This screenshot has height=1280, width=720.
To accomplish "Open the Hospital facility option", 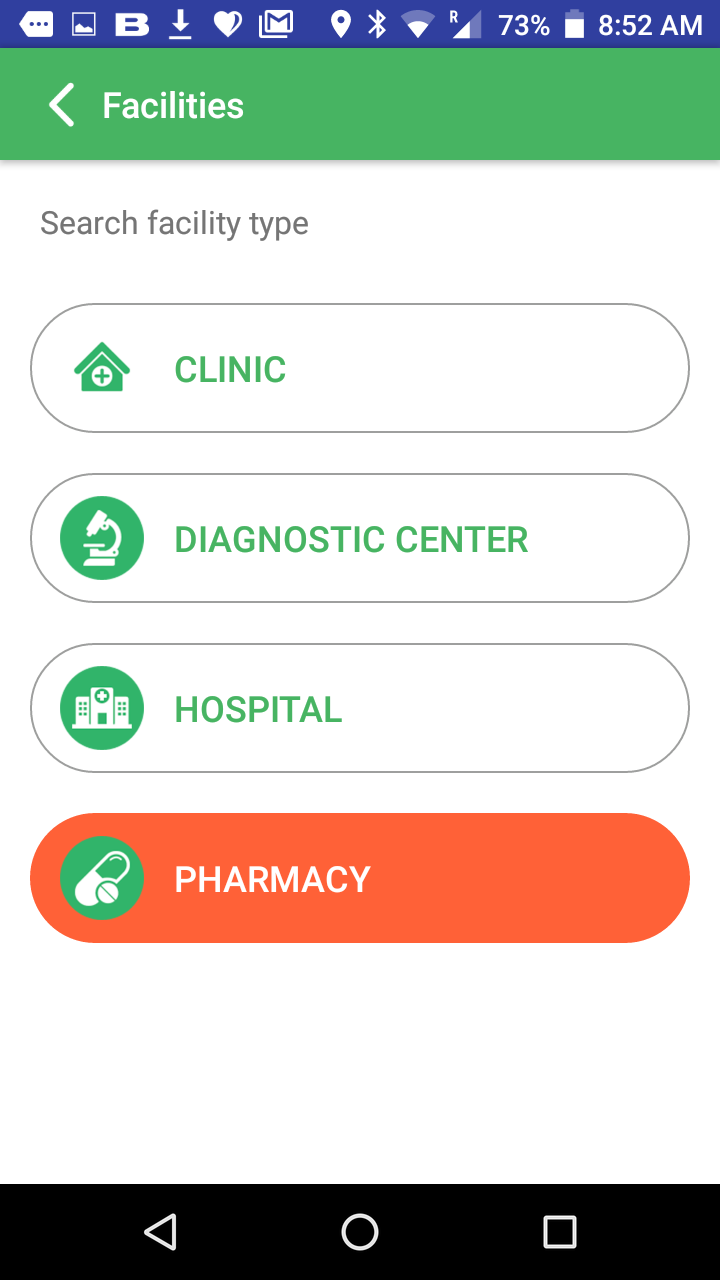I will [360, 708].
